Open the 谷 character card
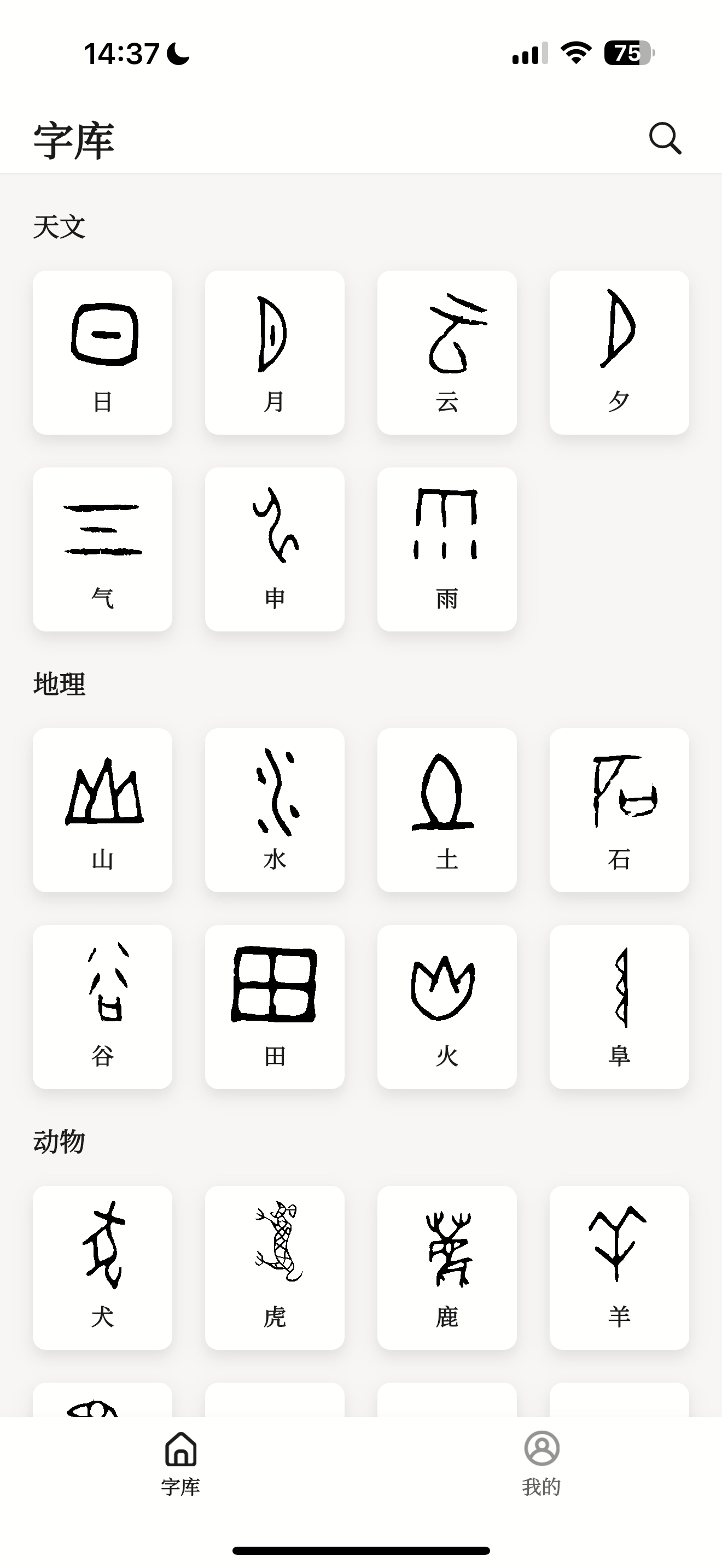 coord(102,1007)
